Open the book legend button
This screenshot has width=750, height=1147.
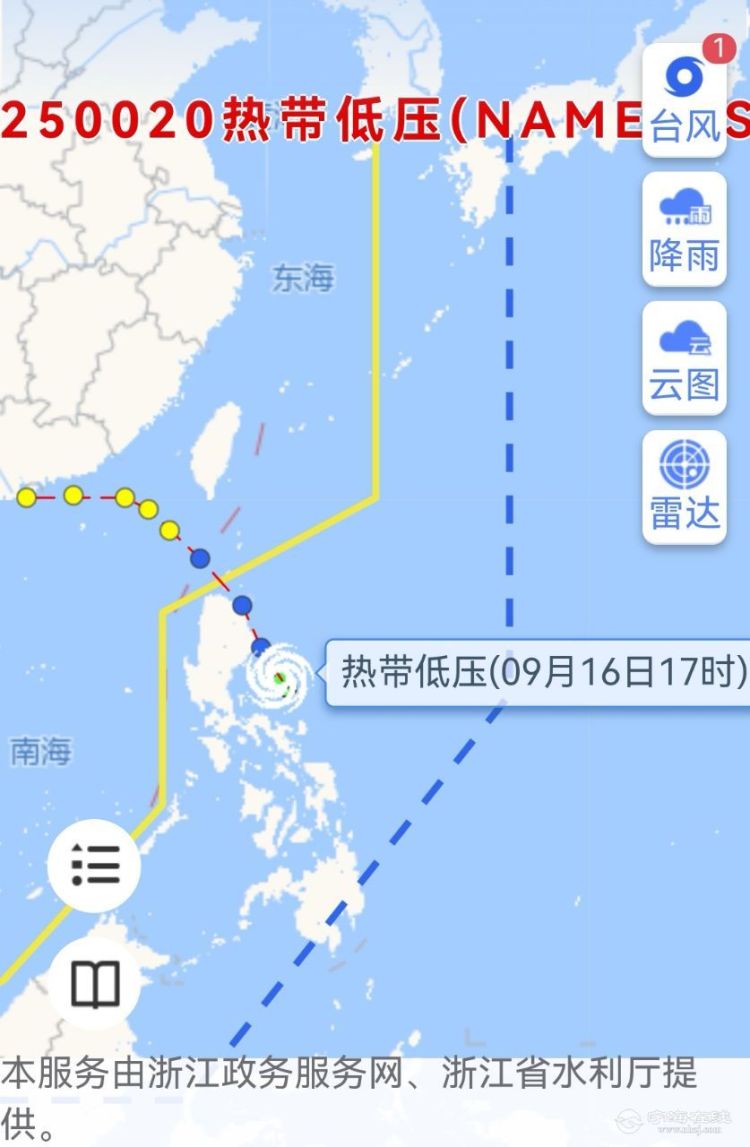coord(95,985)
